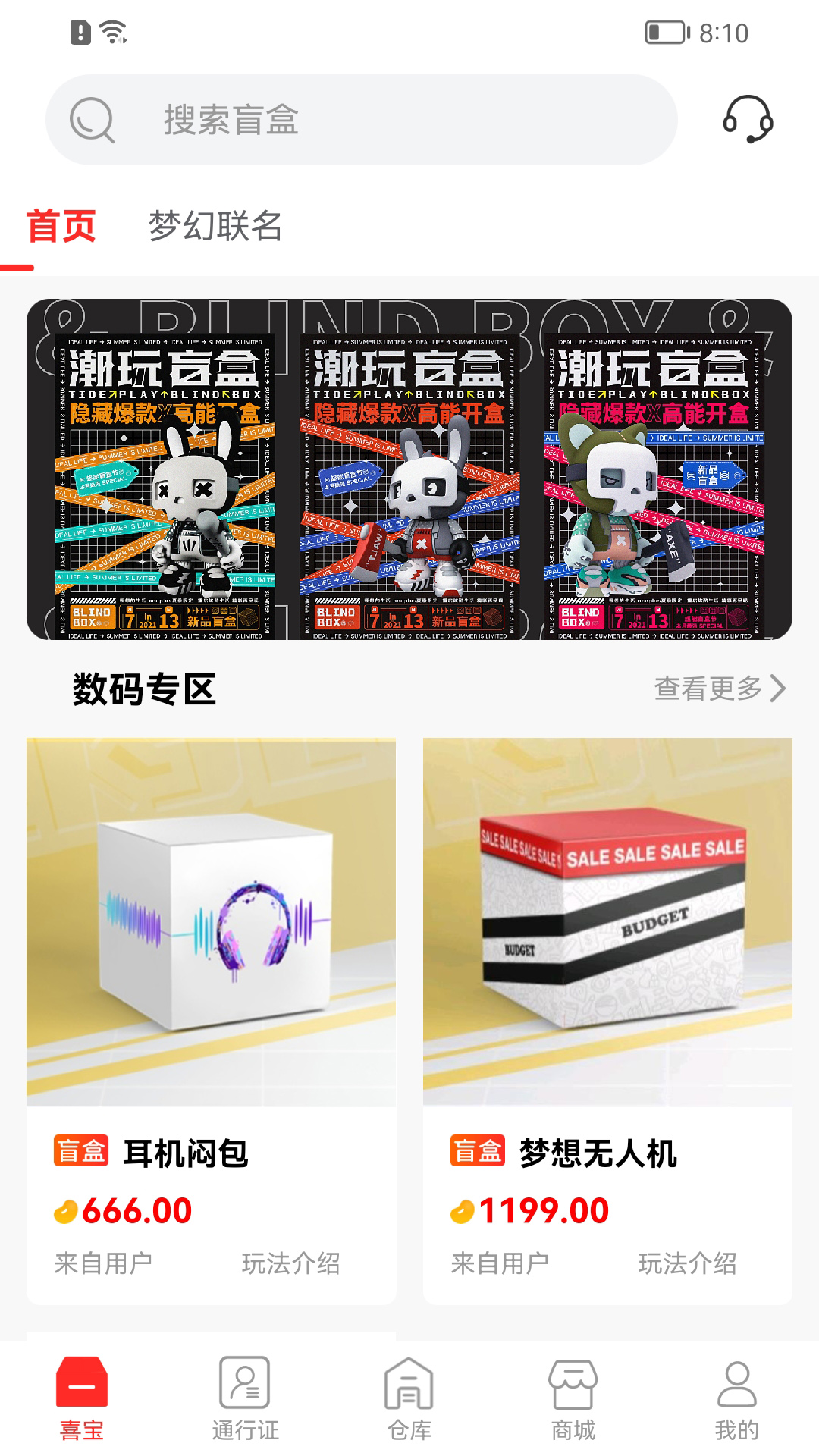
Task: View more in 数码专区 via 查看更多
Action: click(719, 689)
